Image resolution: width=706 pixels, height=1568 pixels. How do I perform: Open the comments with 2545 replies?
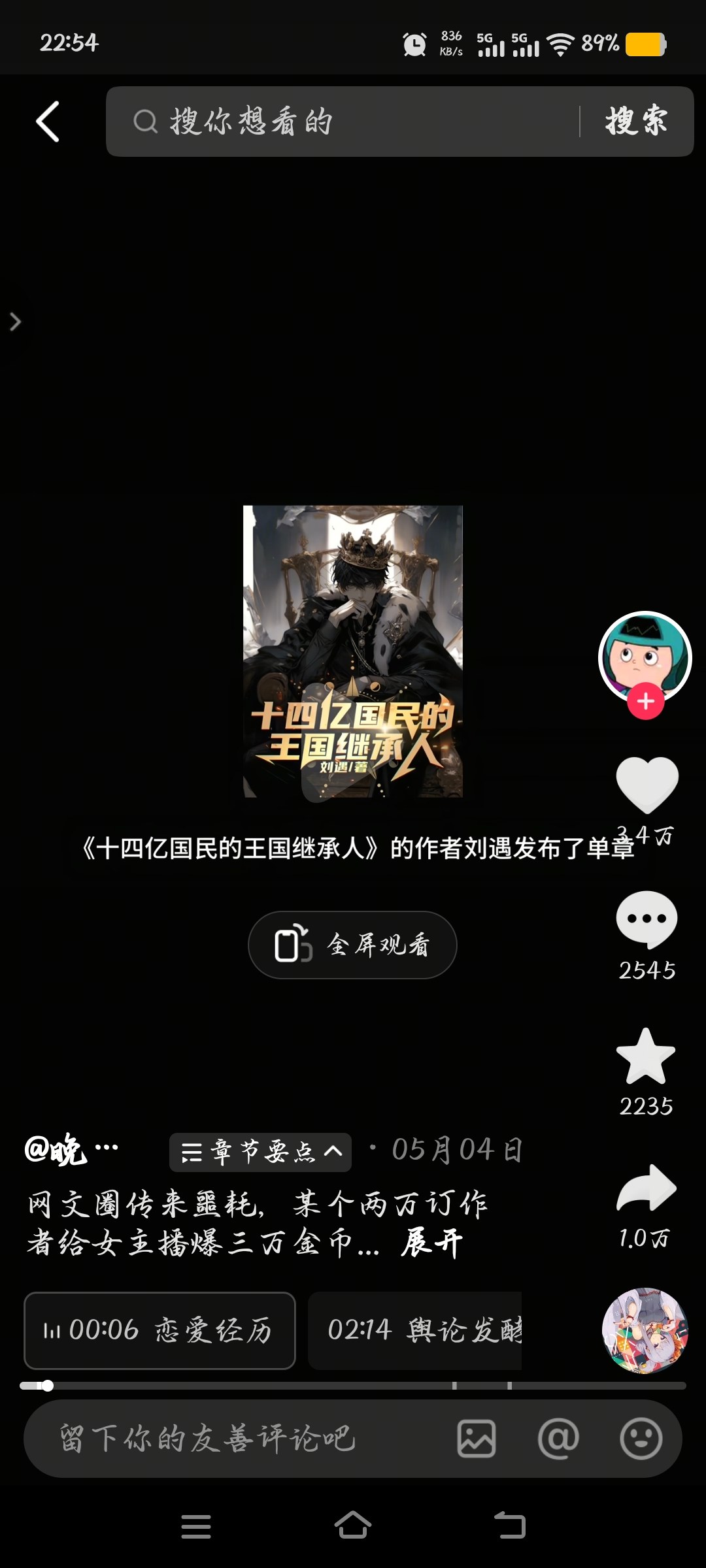pos(647,920)
